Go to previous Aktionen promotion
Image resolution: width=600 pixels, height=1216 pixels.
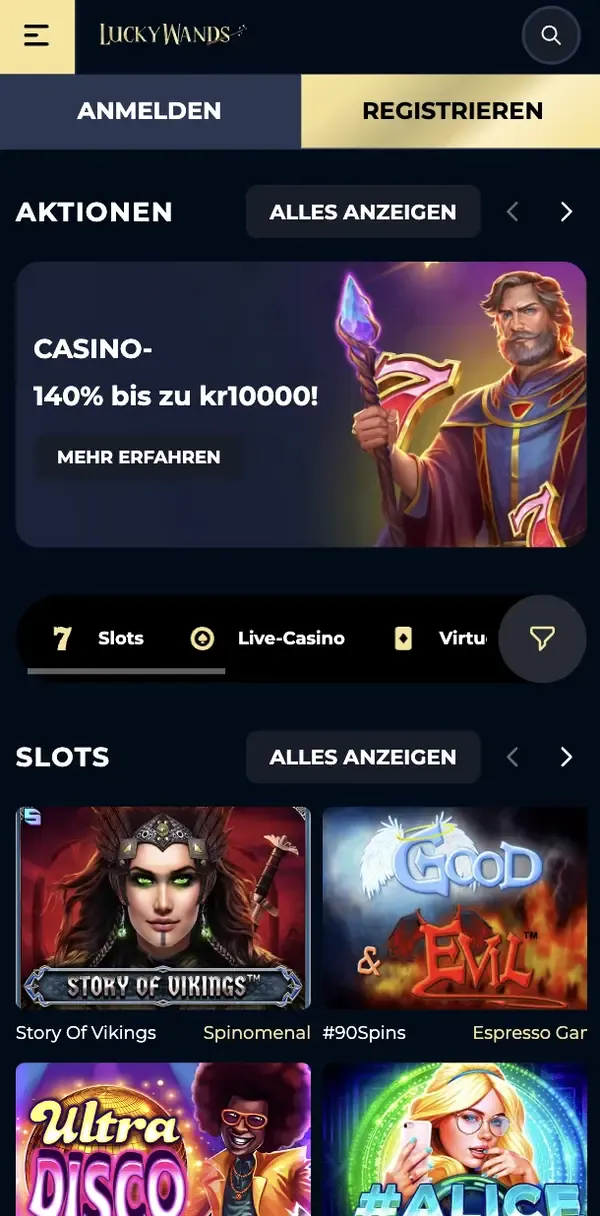click(x=513, y=212)
